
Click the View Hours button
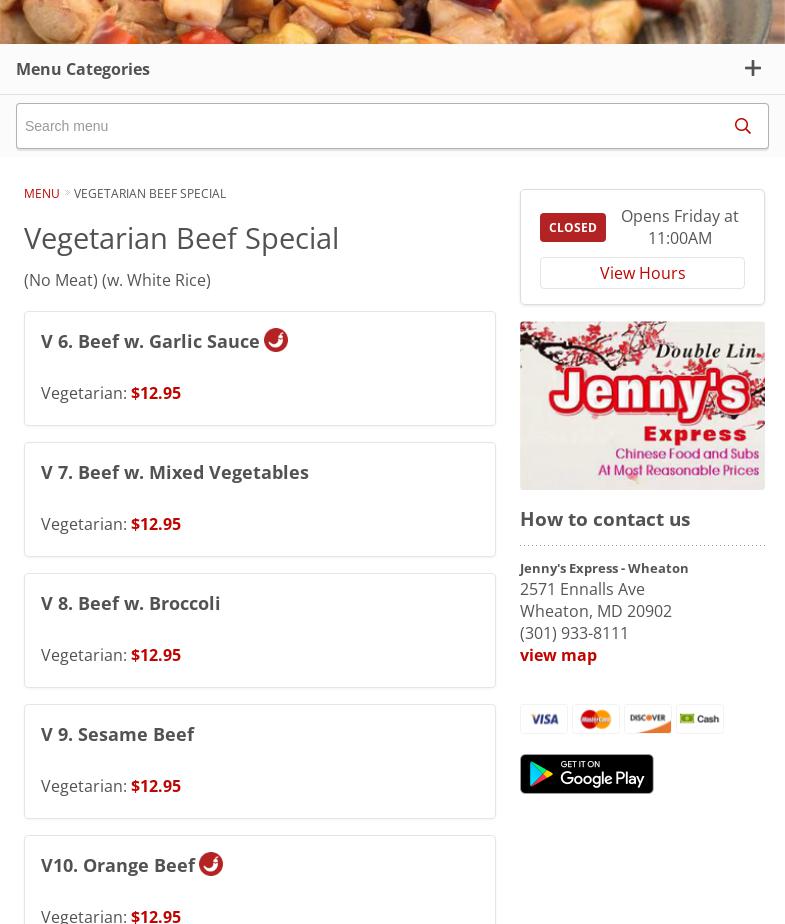click(x=642, y=273)
